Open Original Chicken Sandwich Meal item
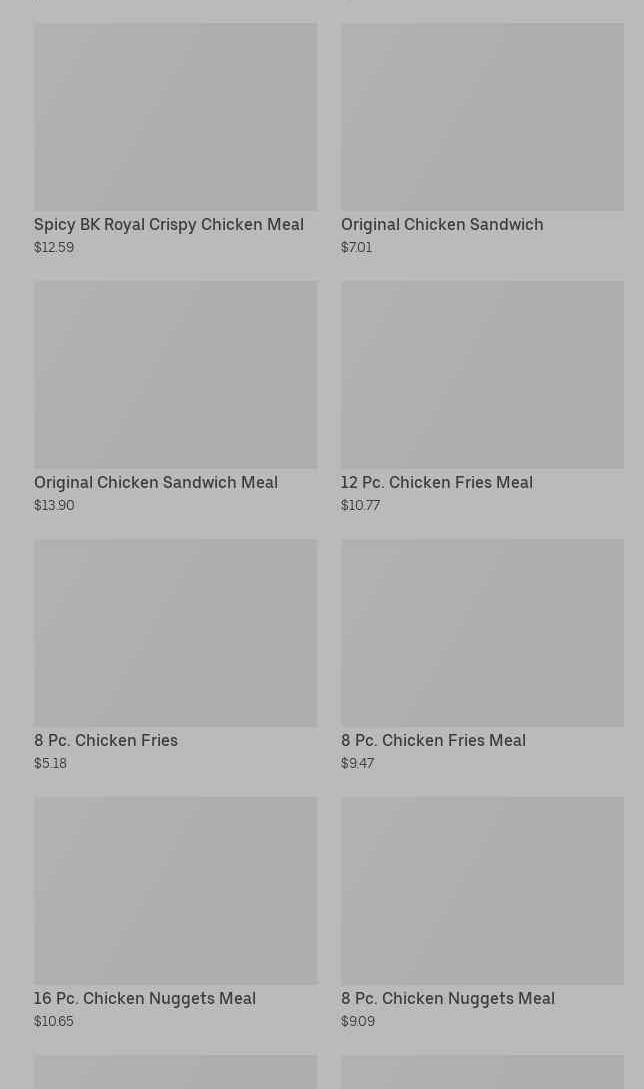 click(175, 397)
